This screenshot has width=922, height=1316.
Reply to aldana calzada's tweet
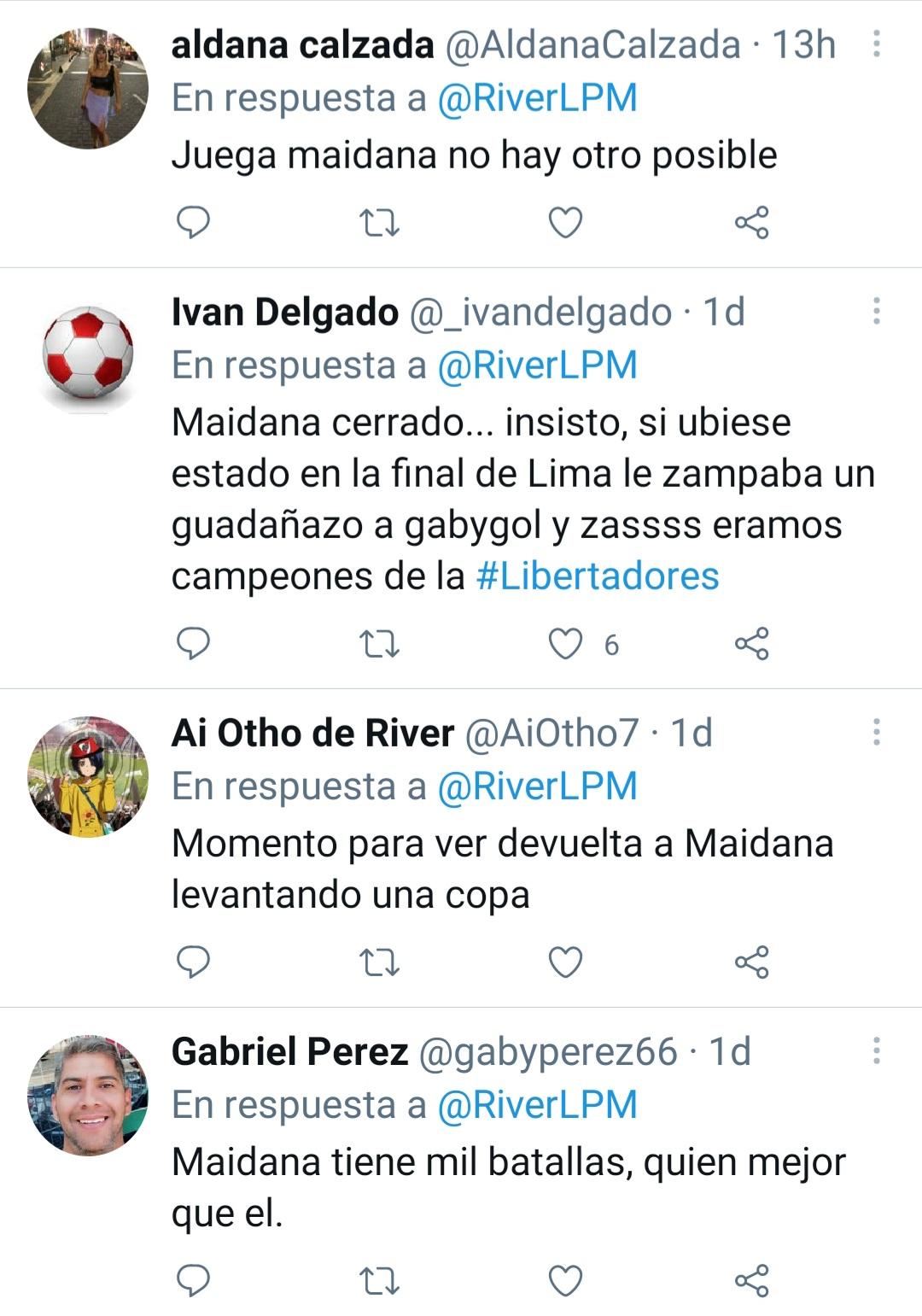pos(193,223)
